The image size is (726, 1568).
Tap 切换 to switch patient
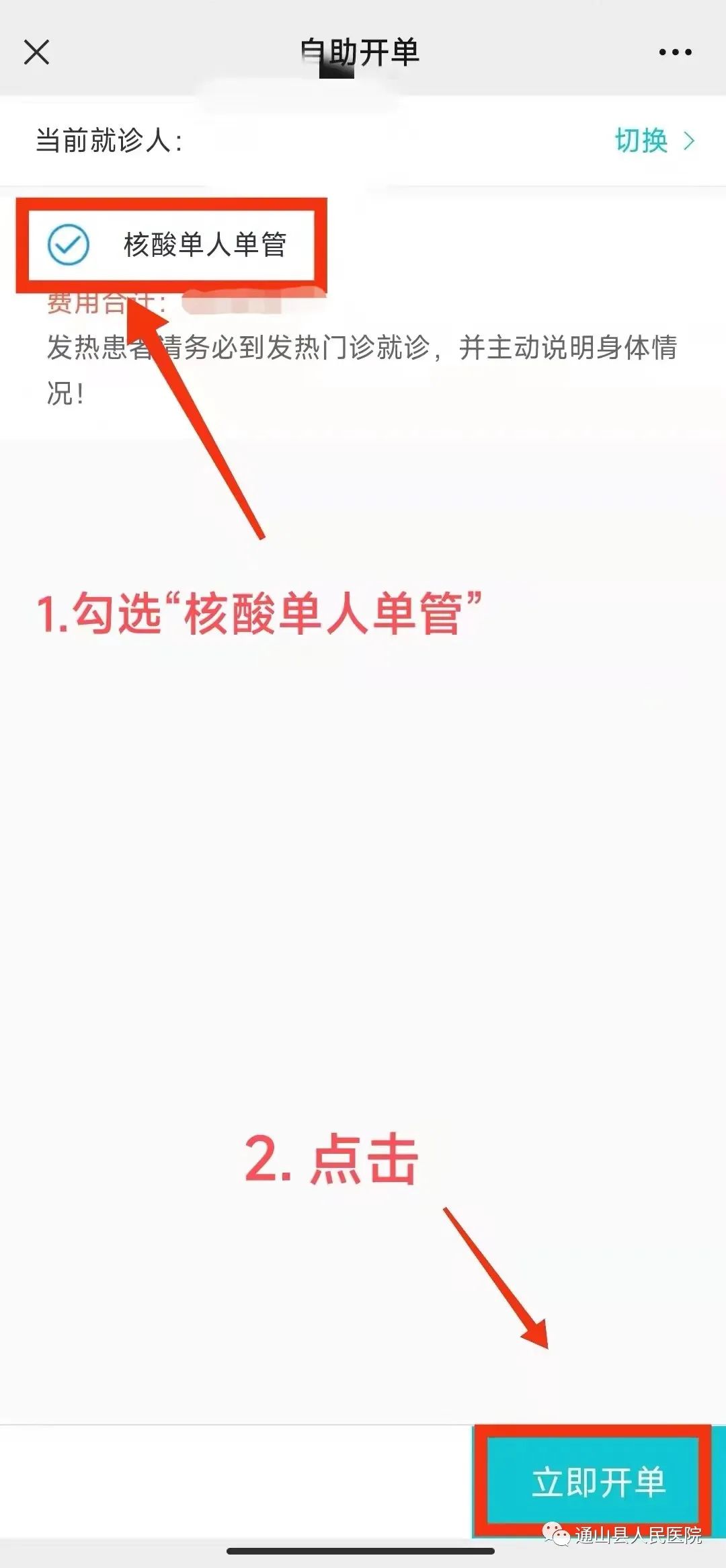click(655, 141)
